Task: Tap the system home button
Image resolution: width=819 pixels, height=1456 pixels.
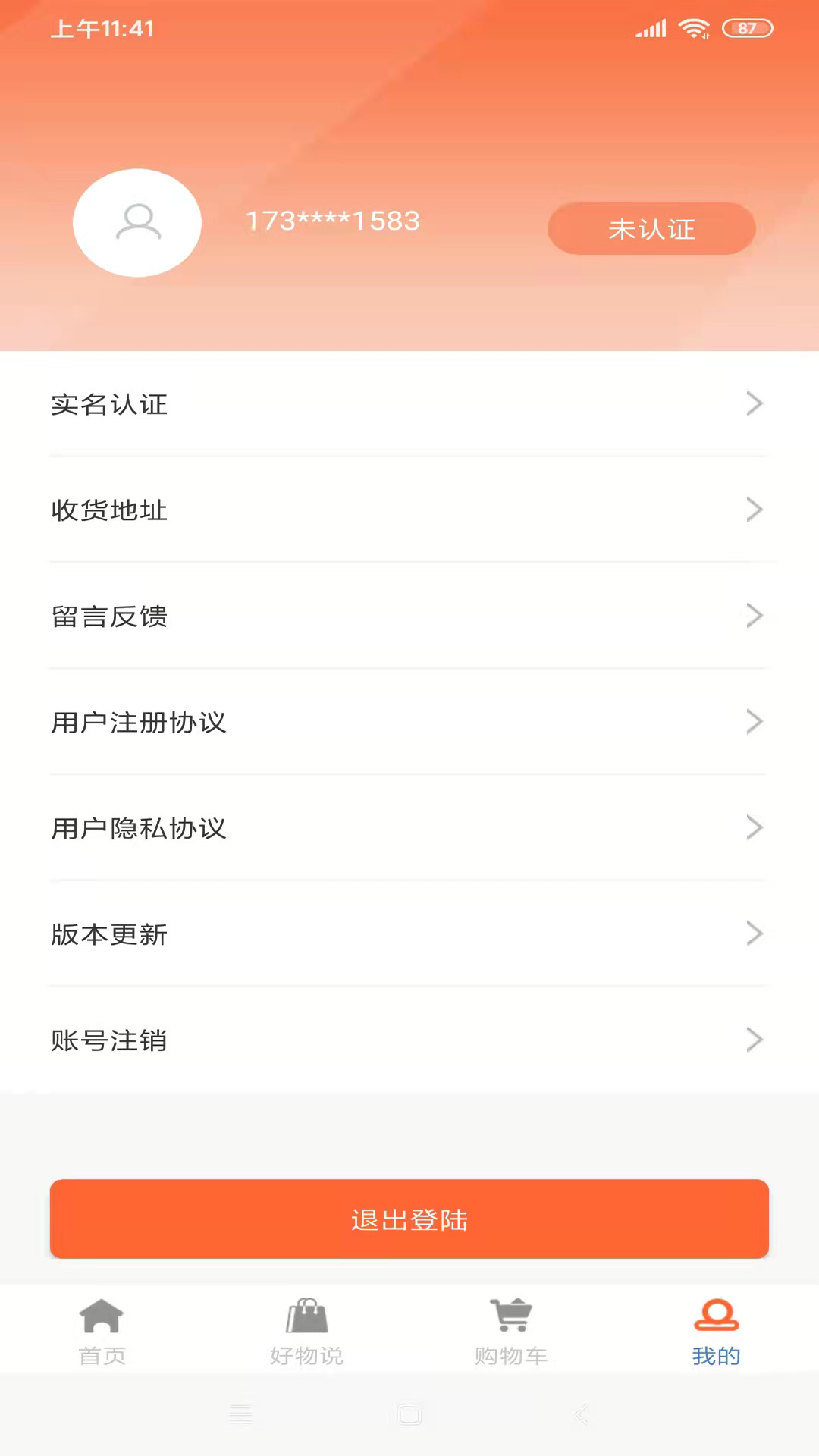Action: pyautogui.click(x=409, y=1414)
